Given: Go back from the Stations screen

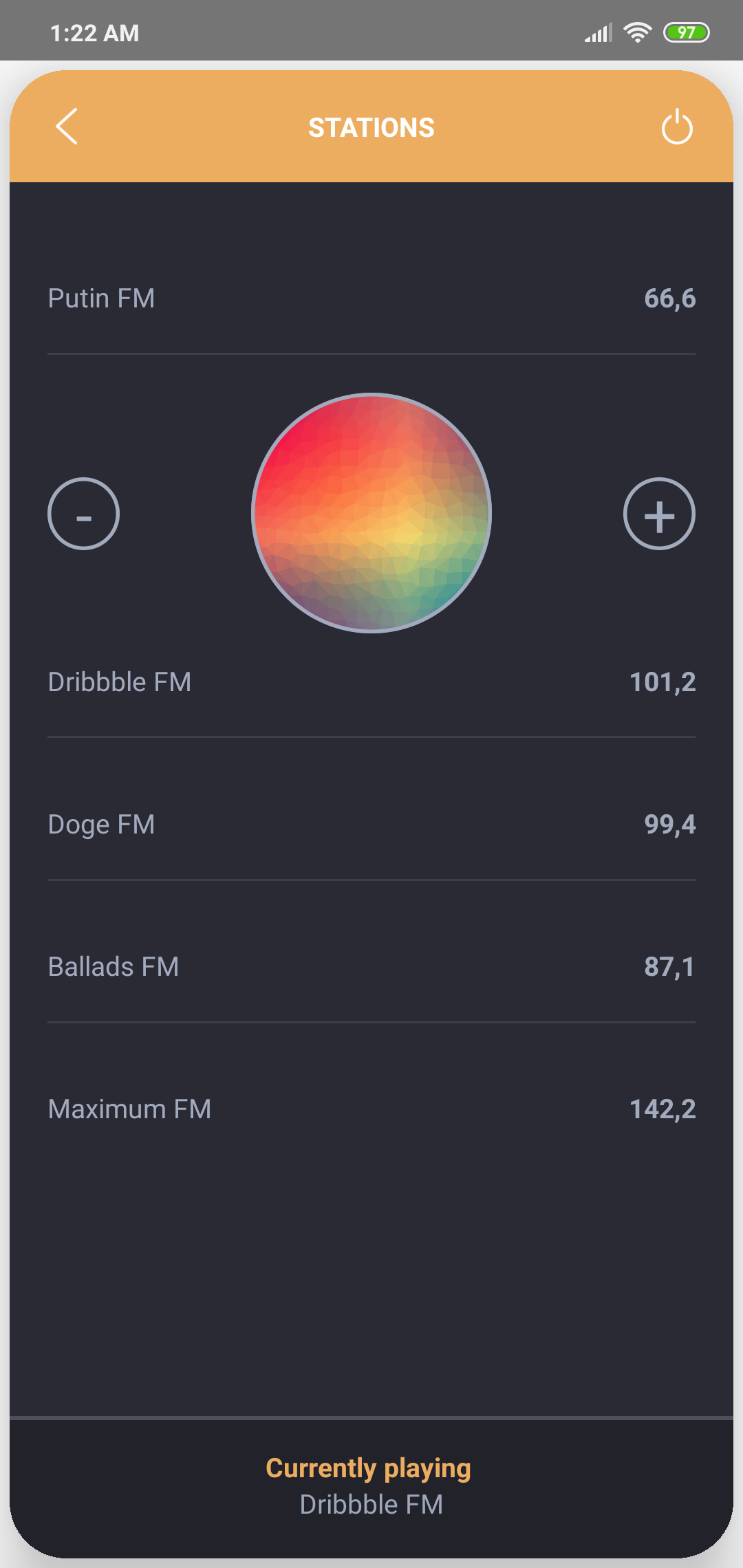Looking at the screenshot, I should [67, 127].
